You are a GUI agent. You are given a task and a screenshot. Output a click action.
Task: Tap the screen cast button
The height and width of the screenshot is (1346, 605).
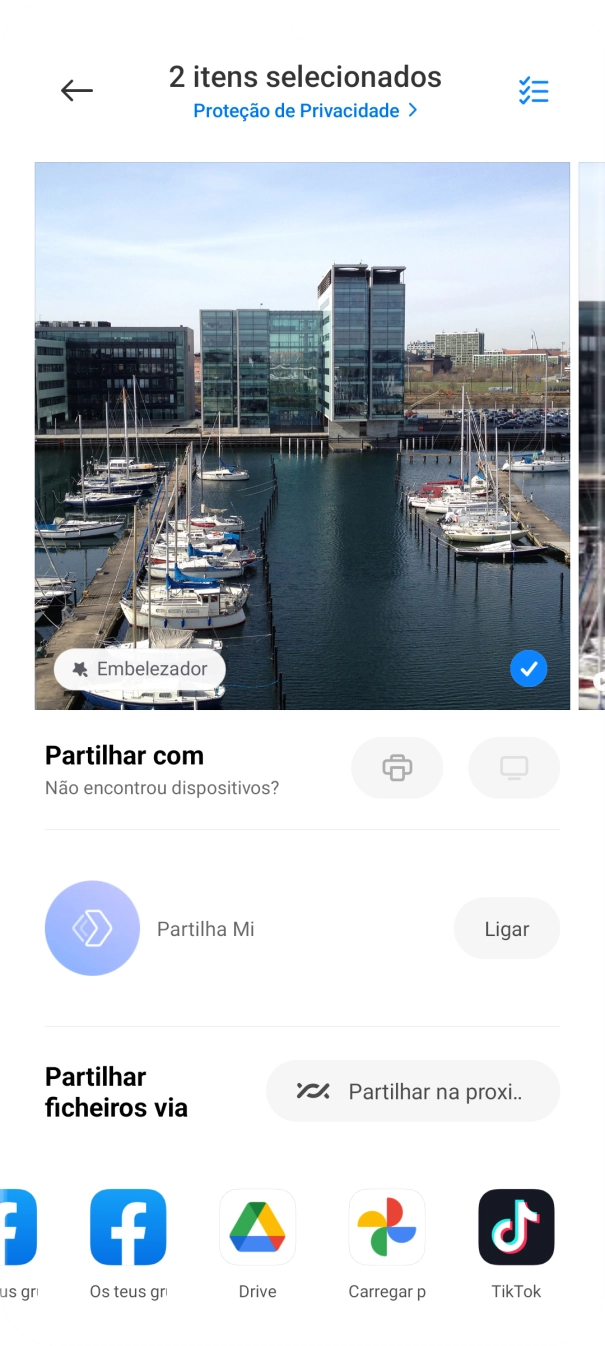514,768
